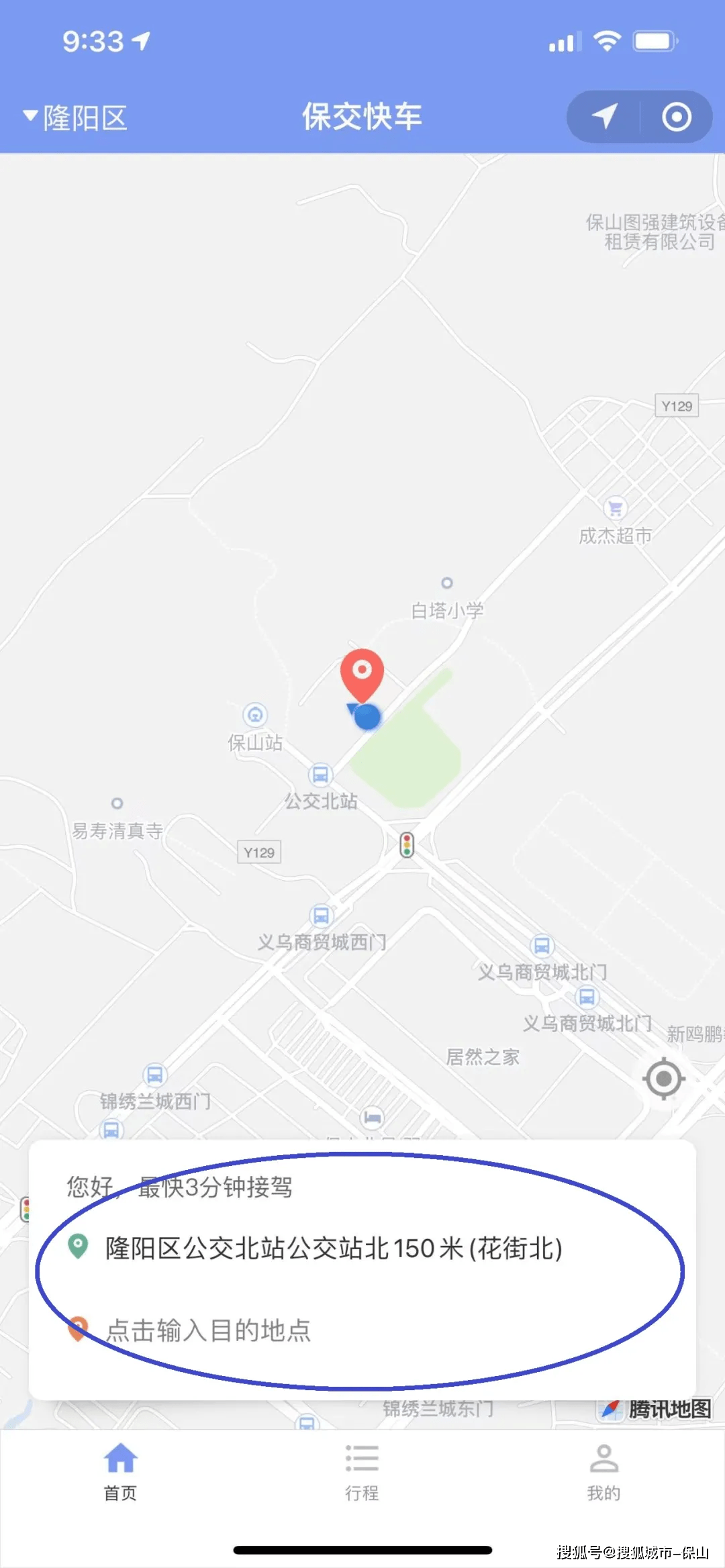The image size is (725, 1568).
Task: Tap the crosshair relocate button on the map
Action: pos(663,1079)
